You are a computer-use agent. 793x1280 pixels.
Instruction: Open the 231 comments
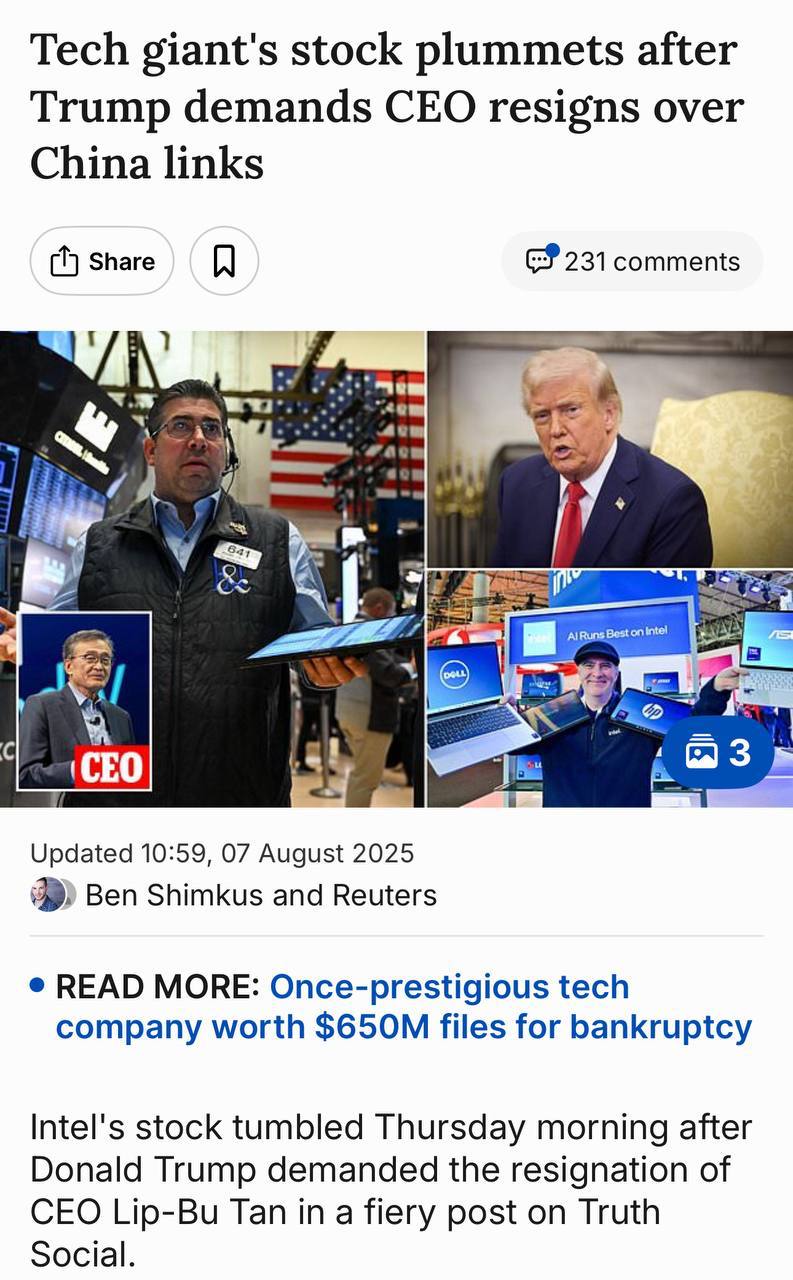click(x=632, y=262)
